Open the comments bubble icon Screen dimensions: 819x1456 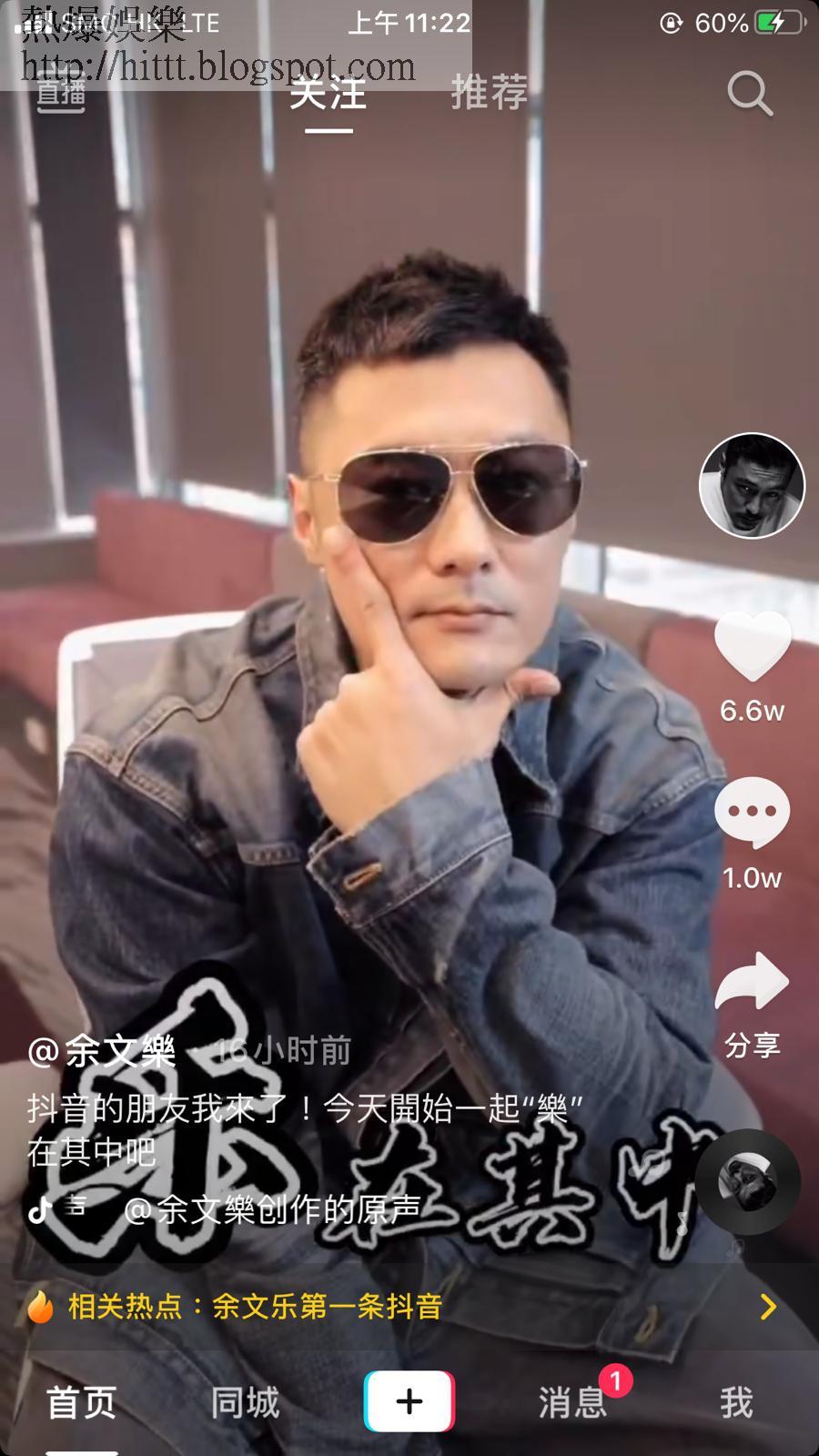[752, 812]
